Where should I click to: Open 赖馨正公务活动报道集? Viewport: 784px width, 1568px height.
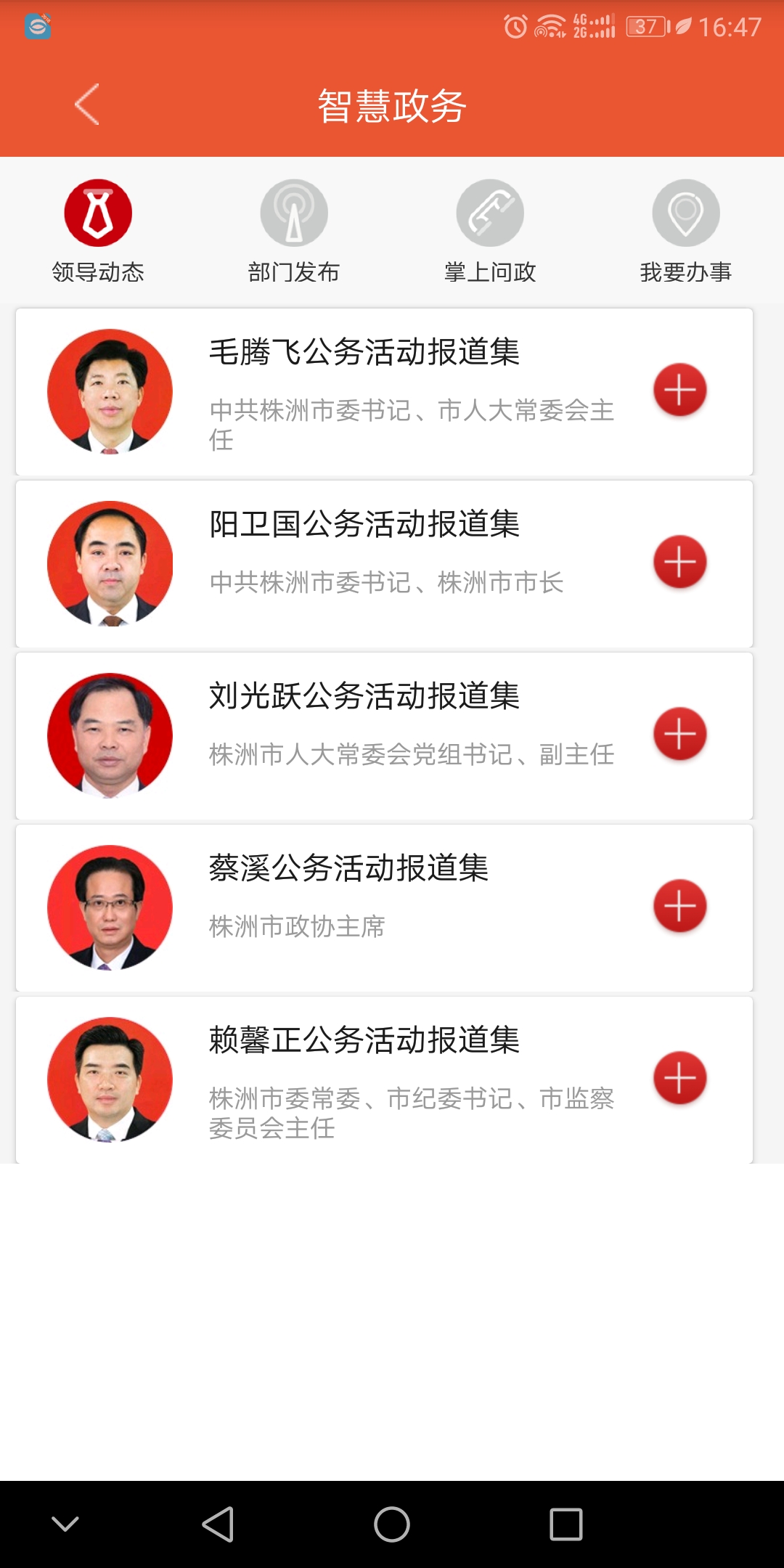tap(364, 1041)
